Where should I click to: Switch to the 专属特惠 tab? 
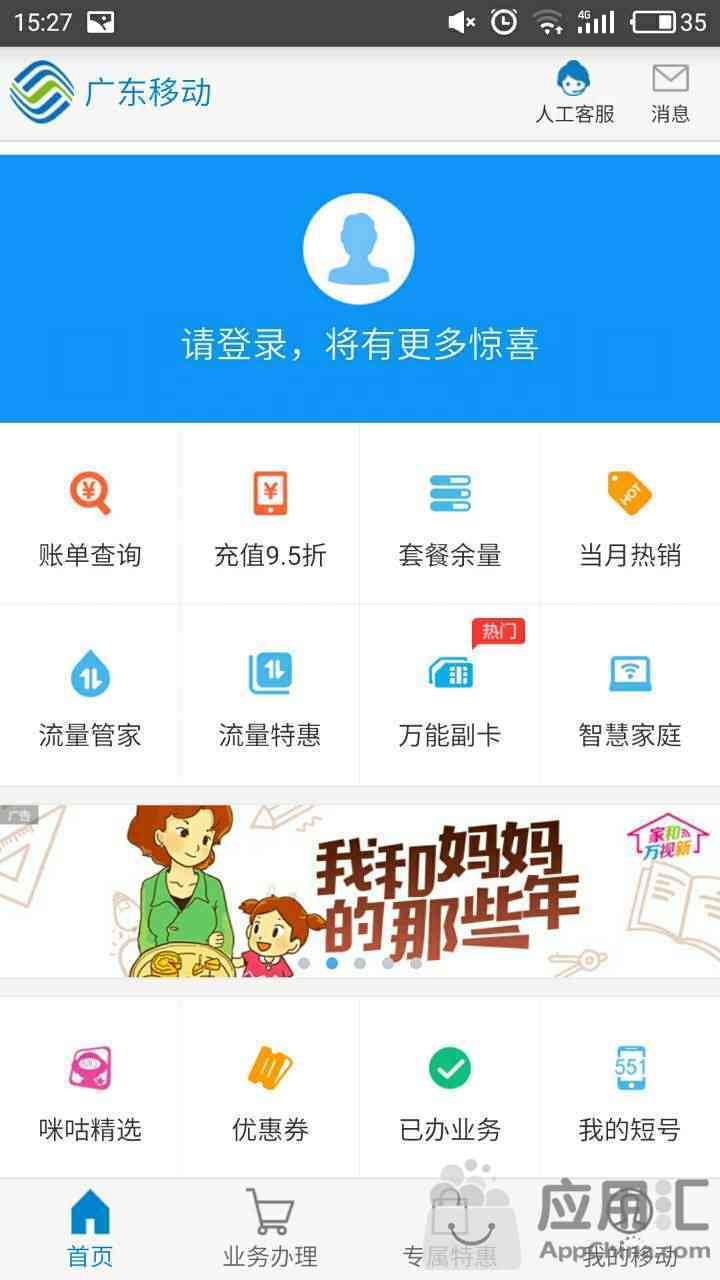point(450,1229)
